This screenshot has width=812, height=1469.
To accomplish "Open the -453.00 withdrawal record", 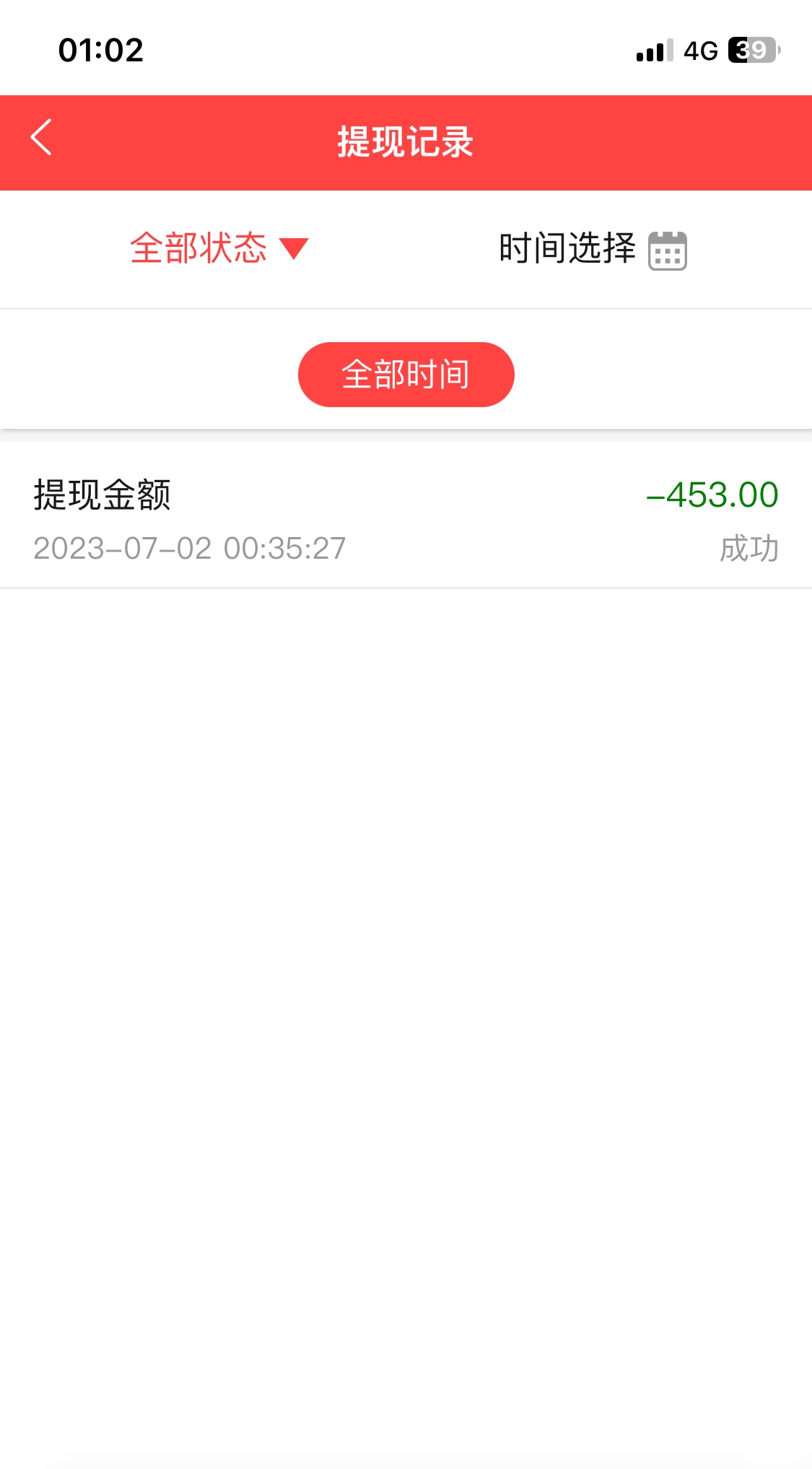I will 406,518.
